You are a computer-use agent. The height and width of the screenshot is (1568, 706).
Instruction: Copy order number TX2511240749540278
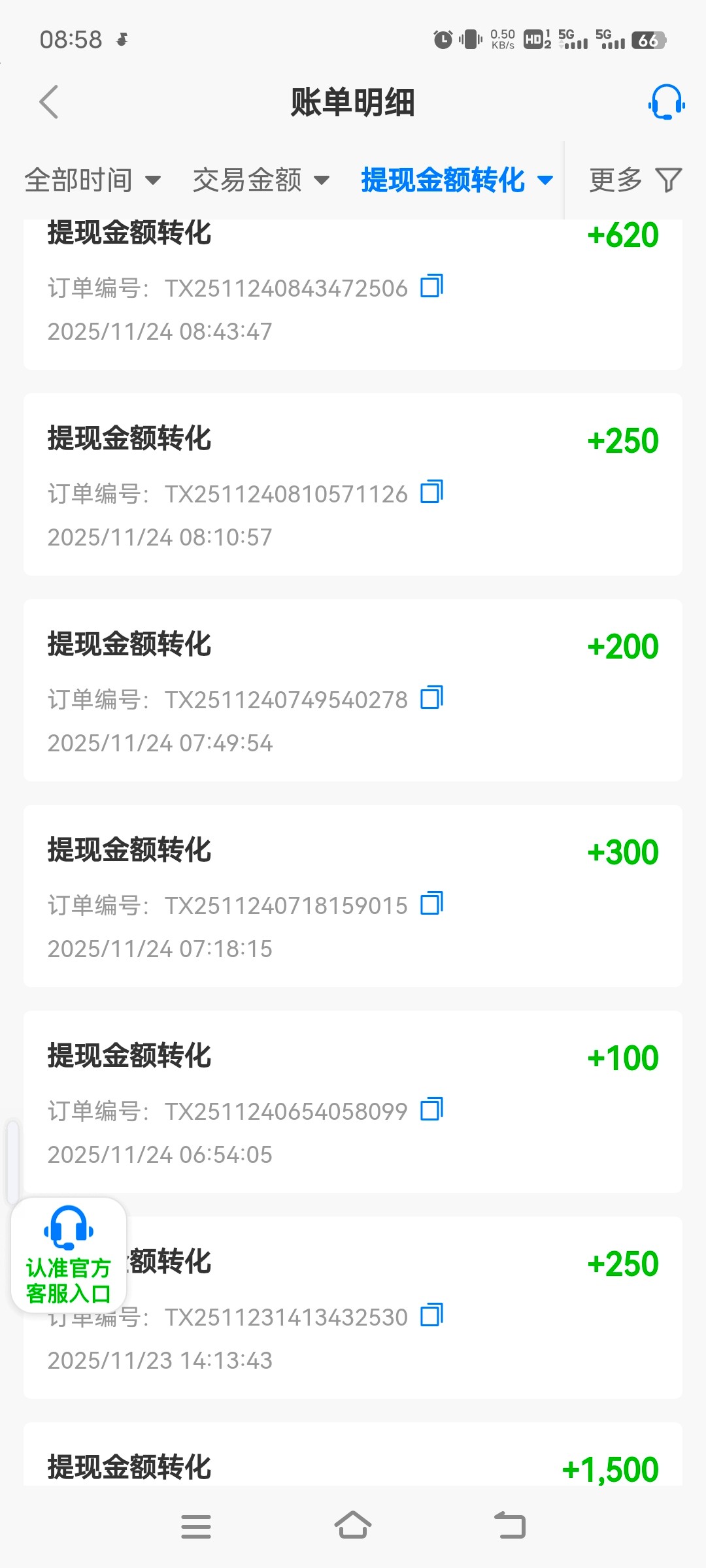point(431,698)
